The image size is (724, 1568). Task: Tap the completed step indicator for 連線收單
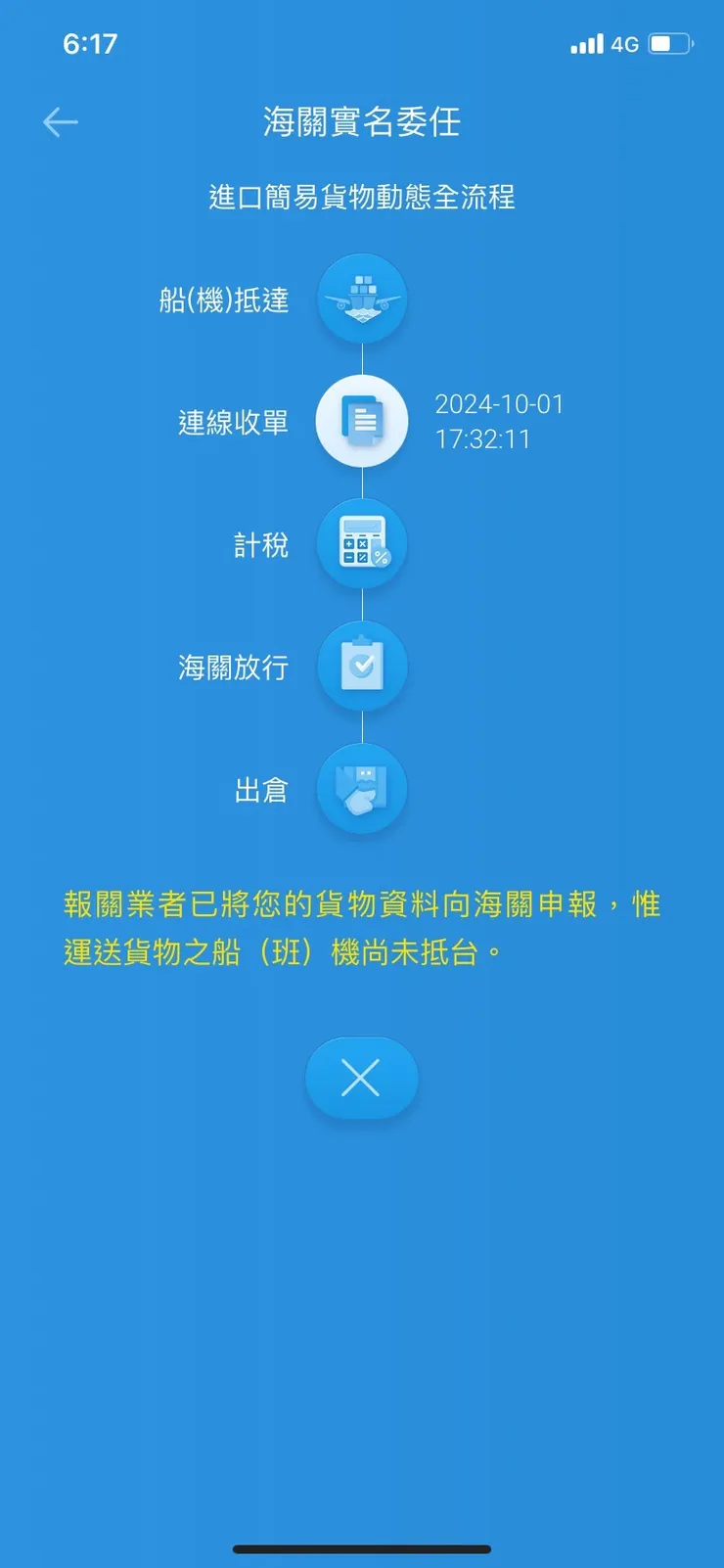tap(362, 420)
